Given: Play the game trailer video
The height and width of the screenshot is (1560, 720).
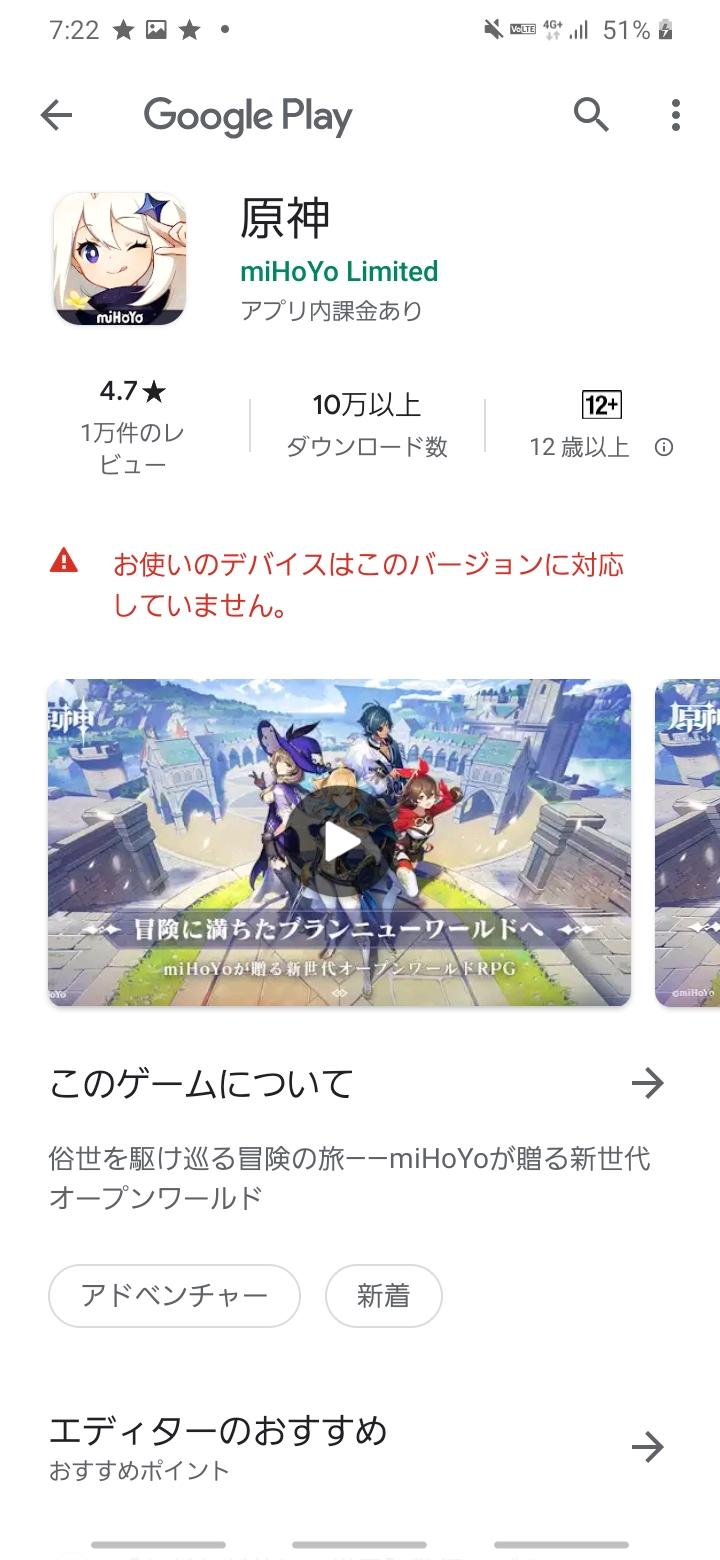Looking at the screenshot, I should [x=340, y=842].
